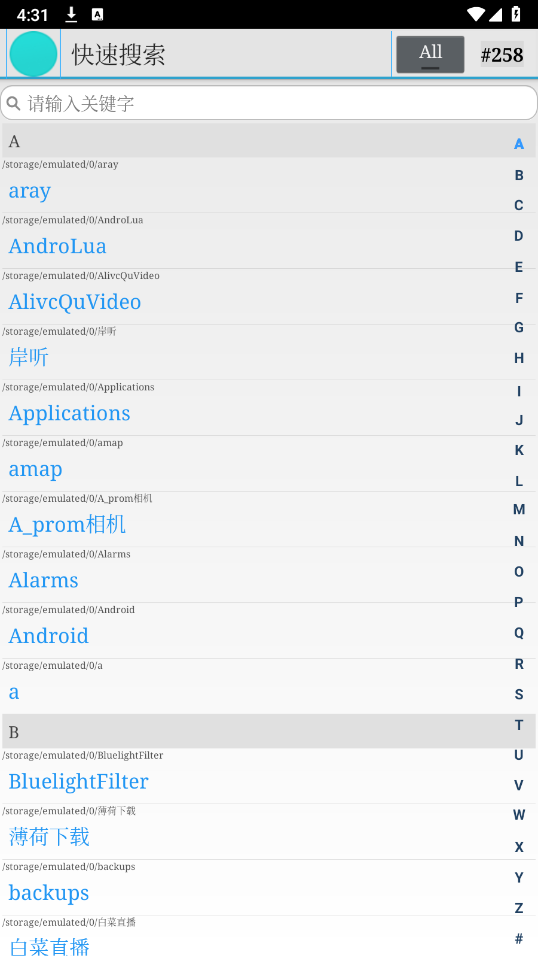Jump to letter B in index
The height and width of the screenshot is (958, 538).
click(518, 175)
